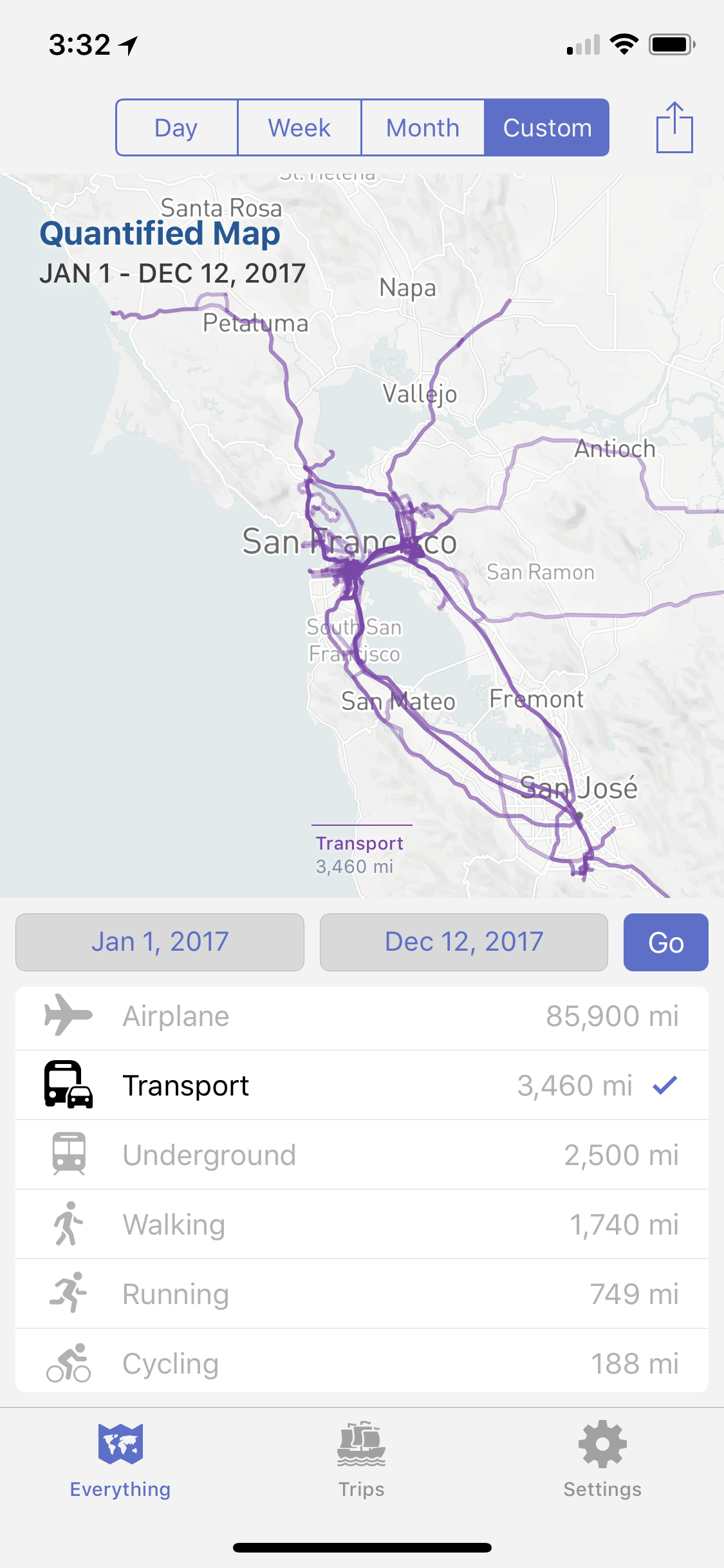
Task: Enable the Walking activity on the map
Action: pos(360,1223)
